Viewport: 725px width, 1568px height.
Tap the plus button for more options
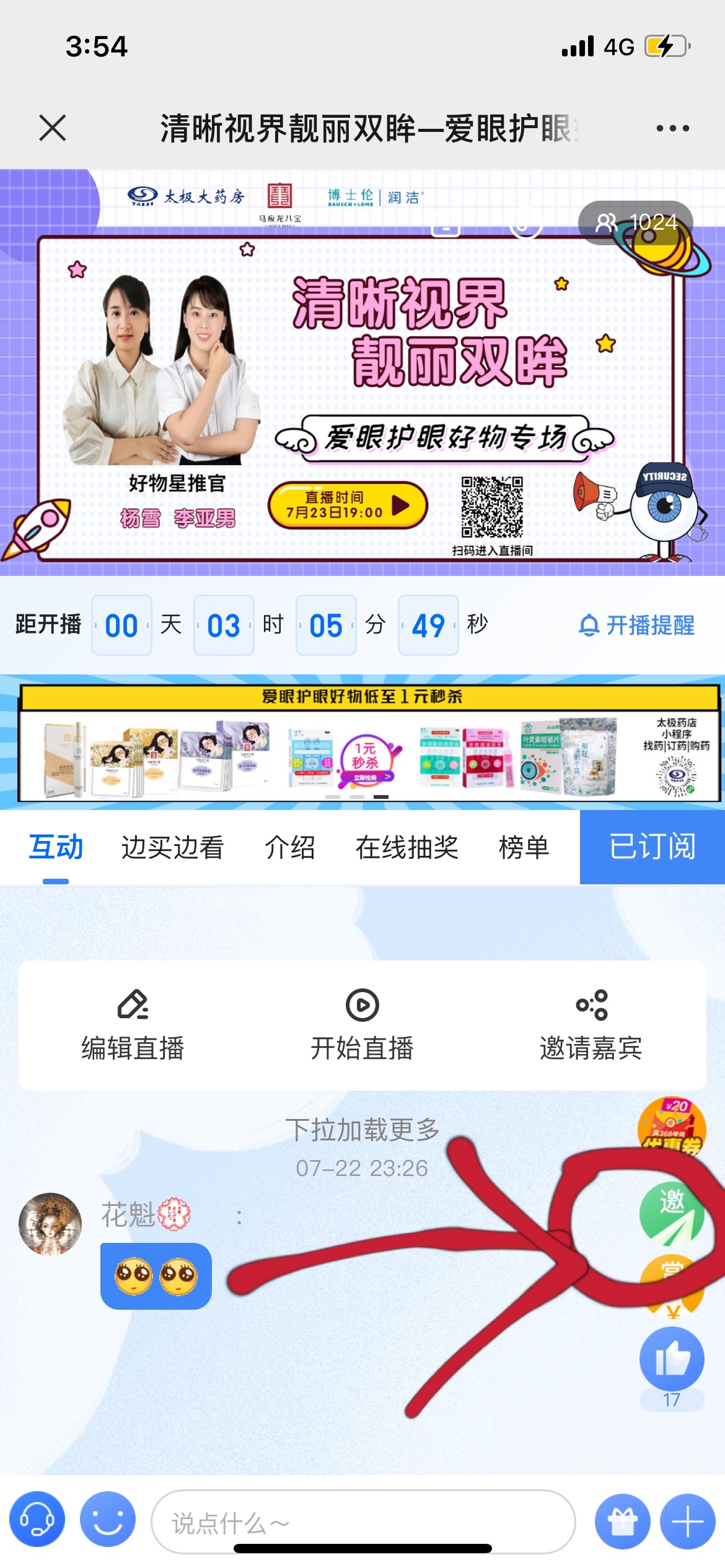688,1521
